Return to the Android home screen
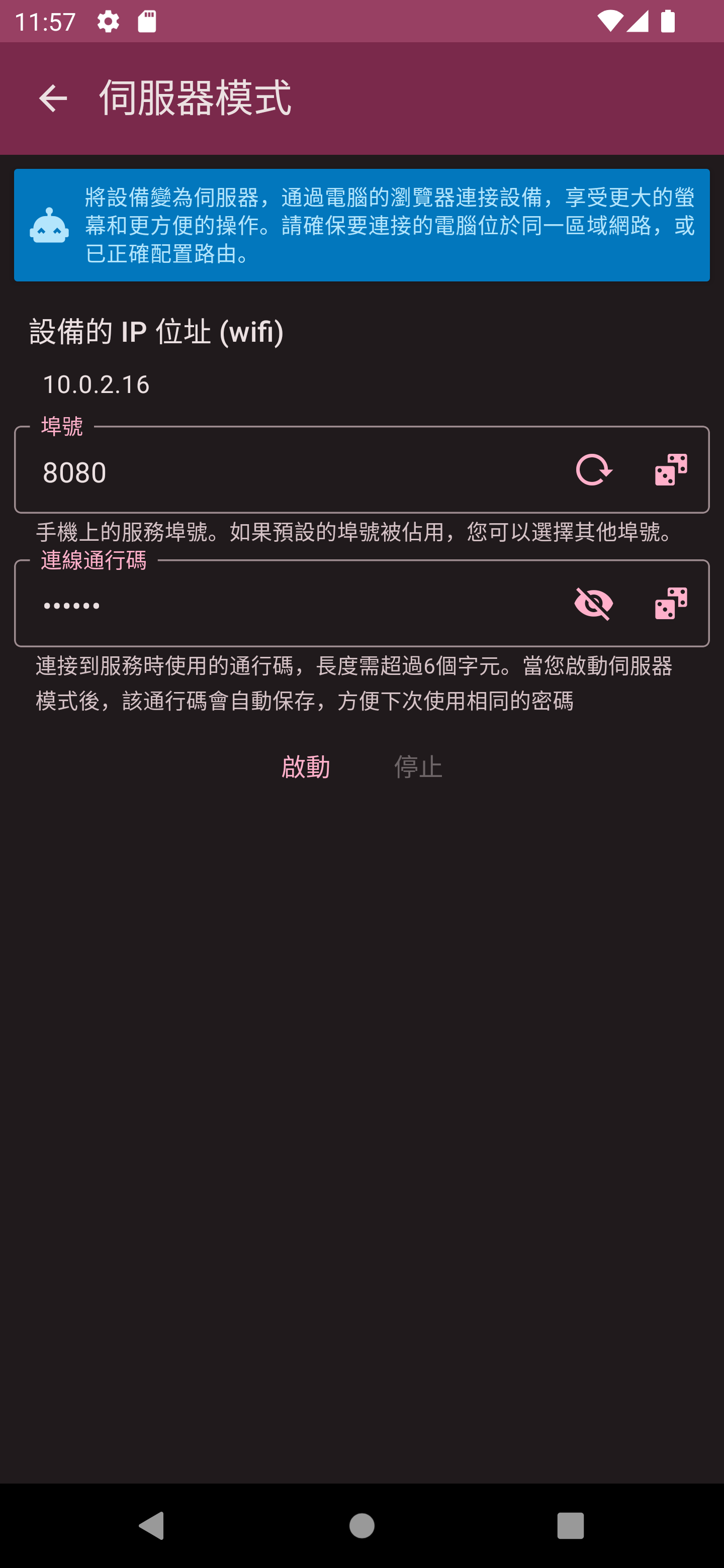This screenshot has width=724, height=1568. click(x=361, y=1526)
